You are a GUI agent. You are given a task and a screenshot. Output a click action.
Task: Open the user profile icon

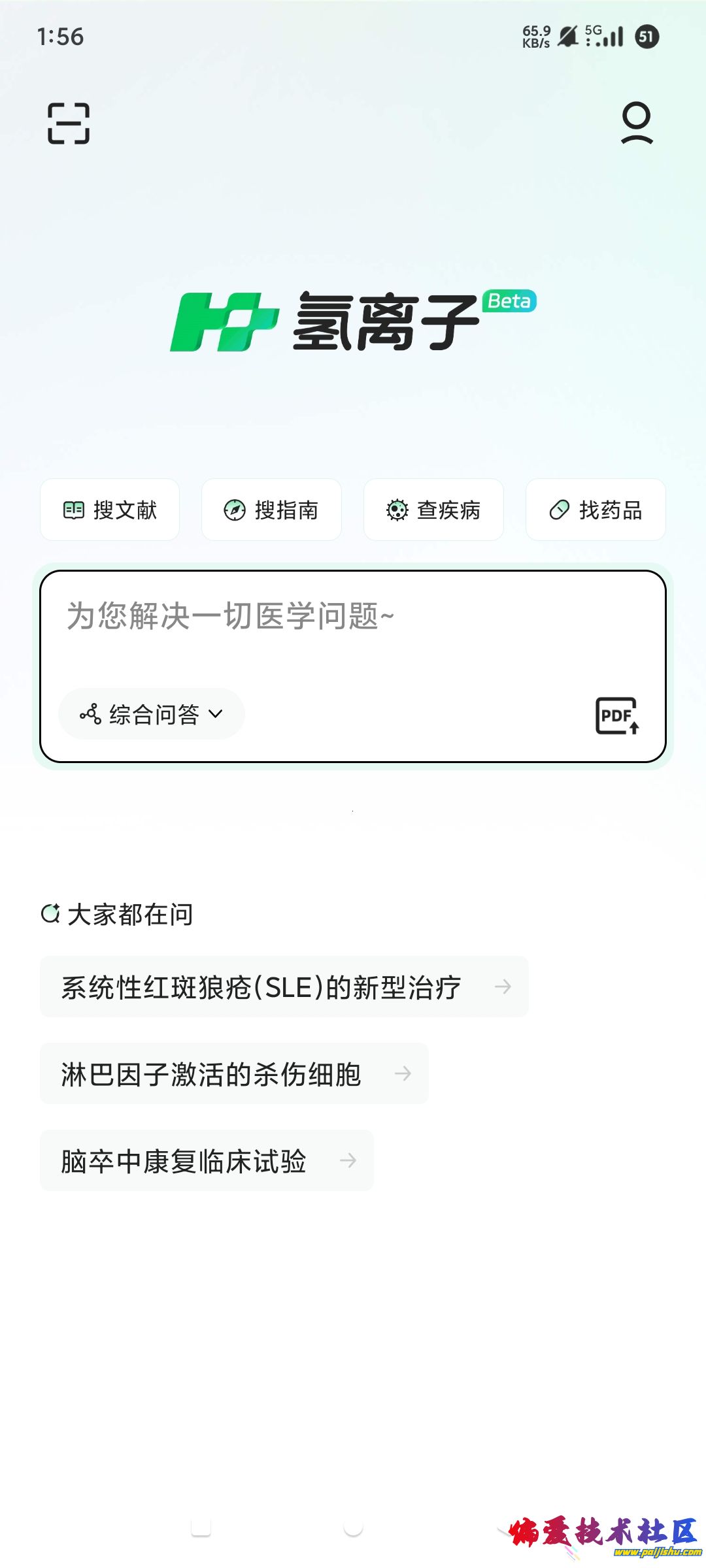[x=637, y=122]
